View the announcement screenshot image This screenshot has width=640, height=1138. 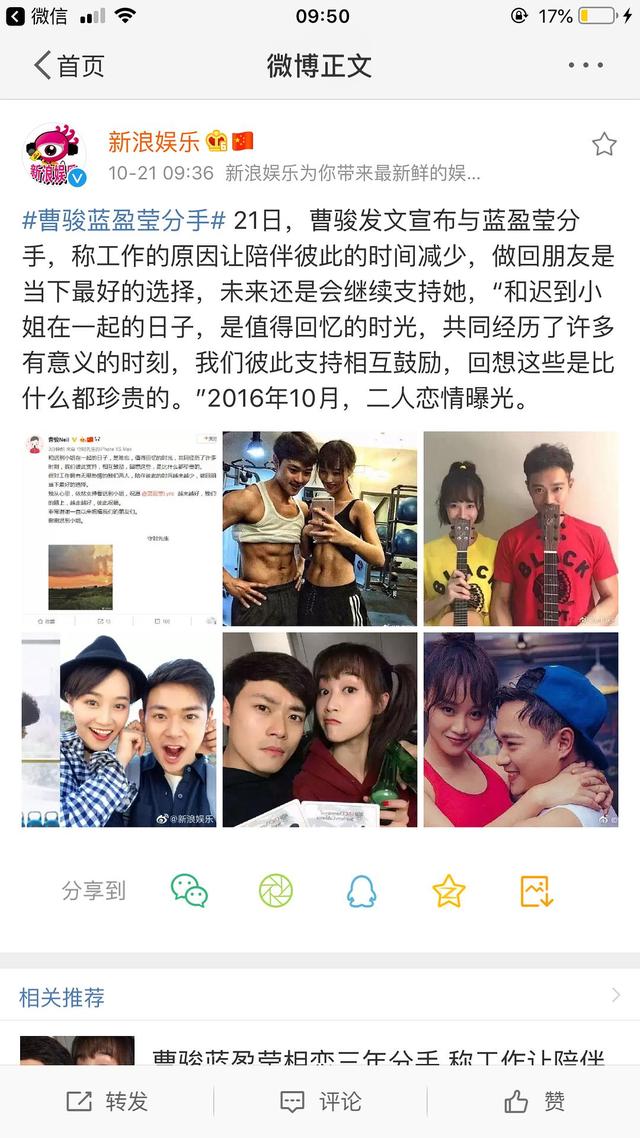click(119, 528)
